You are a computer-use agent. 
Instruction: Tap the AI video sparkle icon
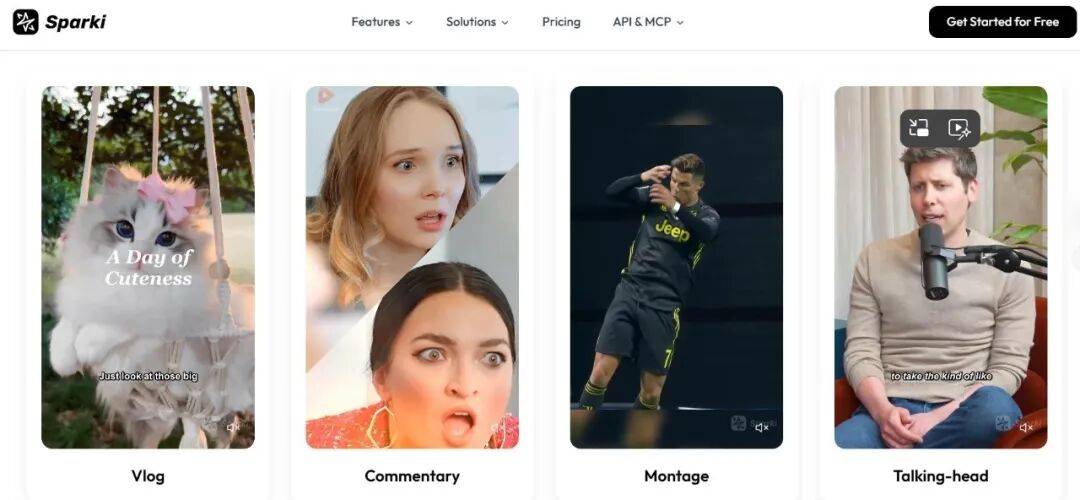tap(959, 128)
